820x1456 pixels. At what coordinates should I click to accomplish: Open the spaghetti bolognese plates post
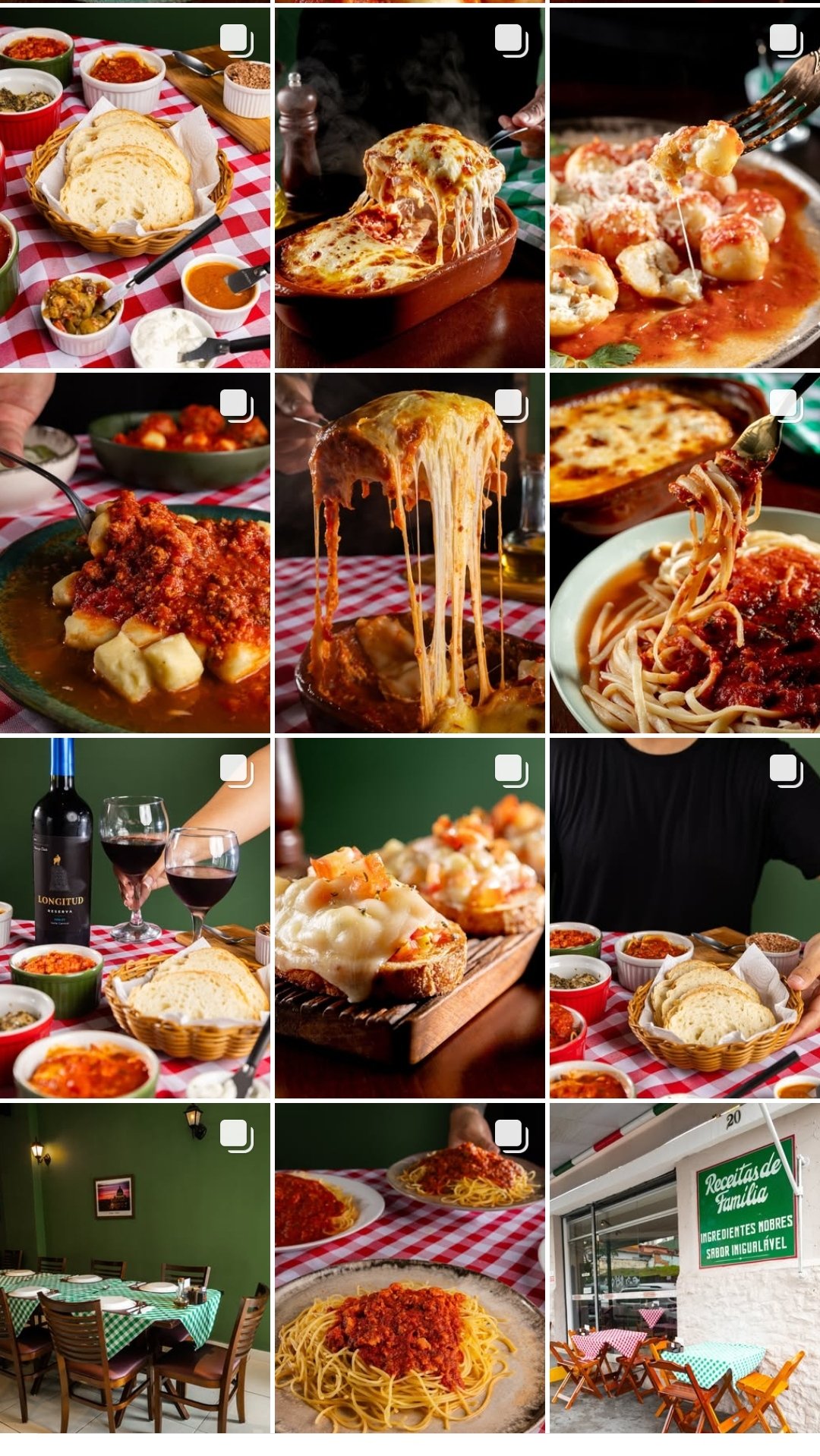(x=409, y=1268)
